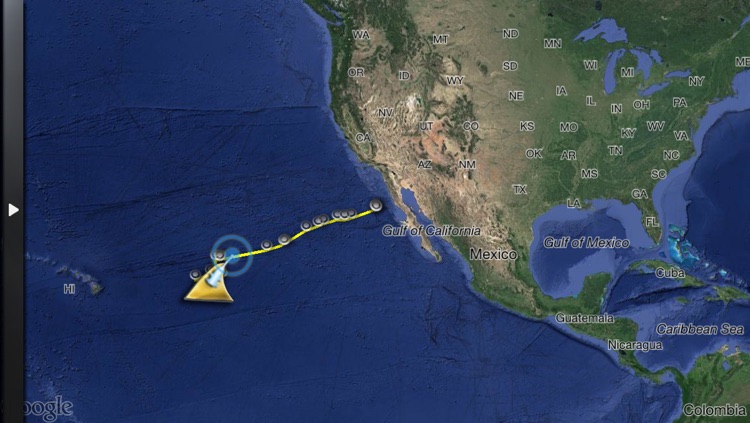Select the track waypoint nearest Baja California

click(x=376, y=205)
